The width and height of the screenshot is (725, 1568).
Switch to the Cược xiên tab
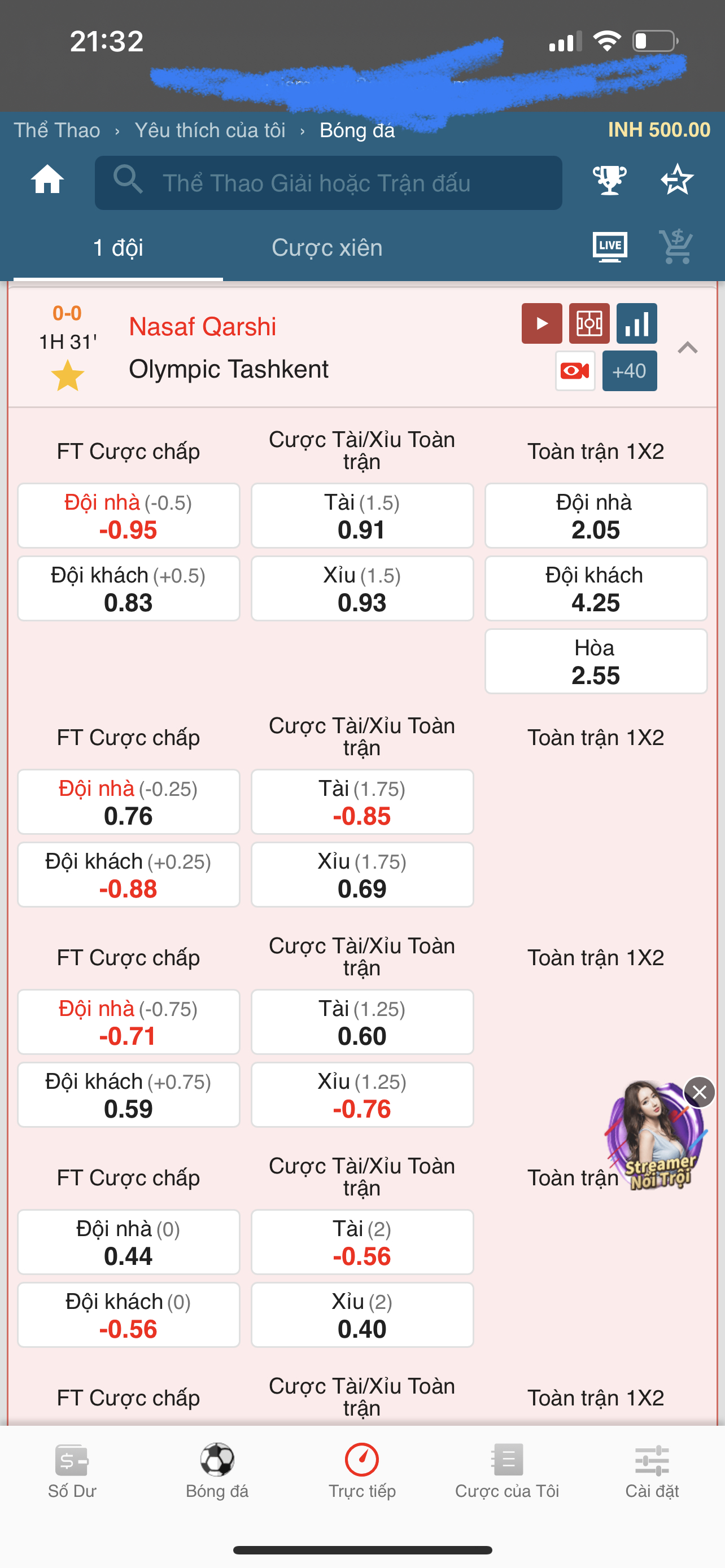[327, 248]
